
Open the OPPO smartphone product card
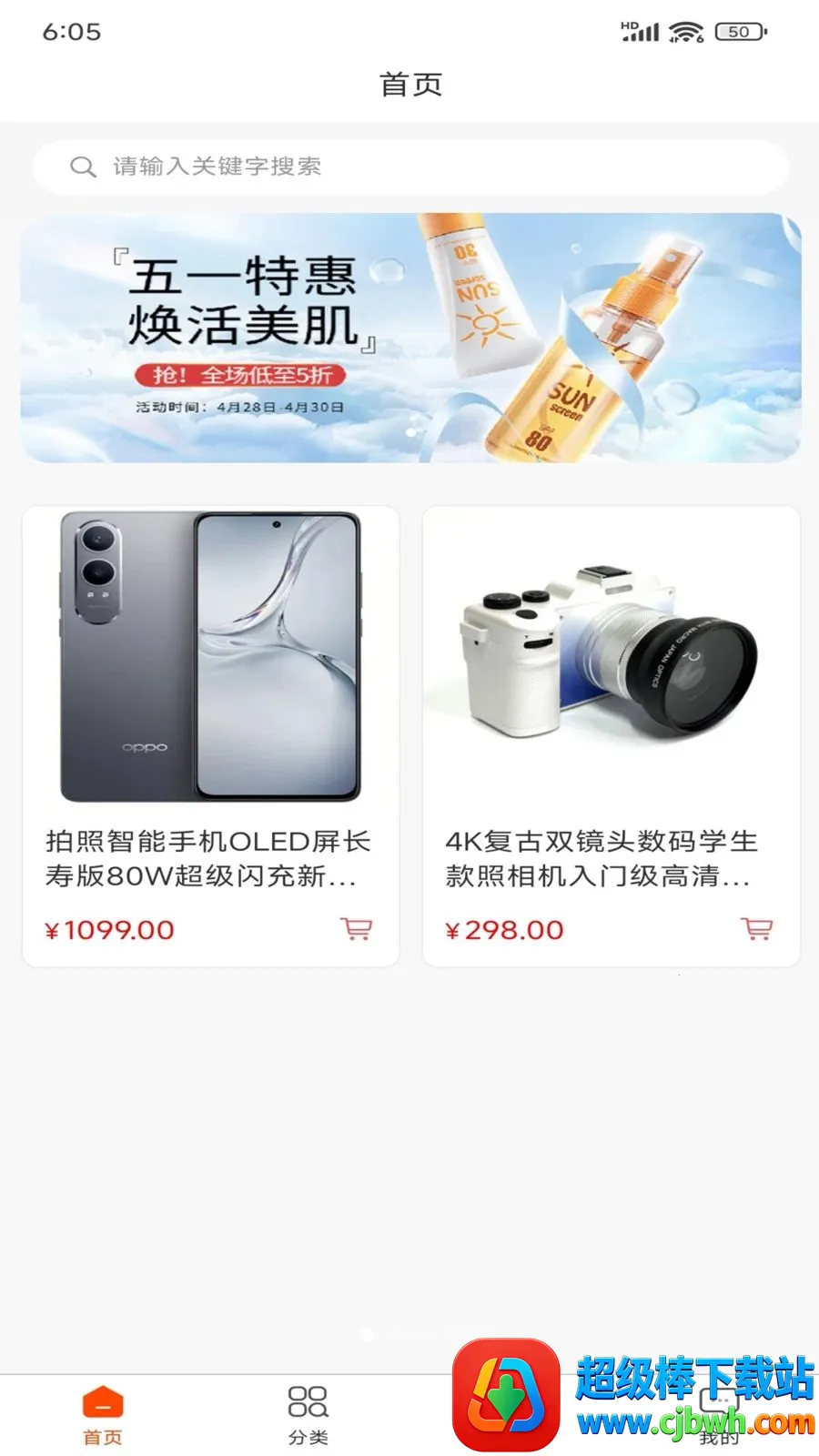(x=210, y=736)
